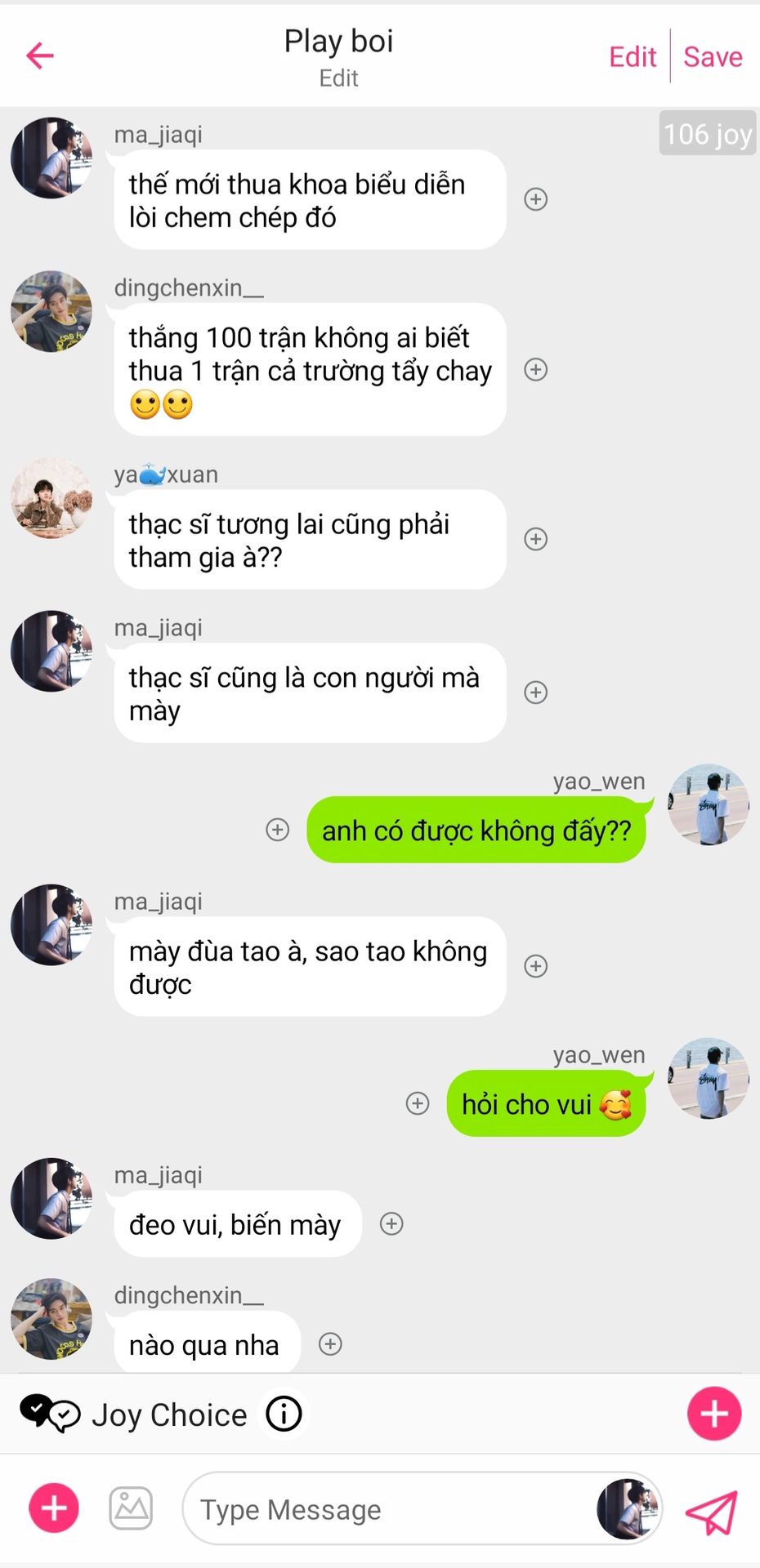760x1568 pixels.
Task: Tap plus icon beside "thạc sĩ tương lai" message
Action: click(x=535, y=539)
